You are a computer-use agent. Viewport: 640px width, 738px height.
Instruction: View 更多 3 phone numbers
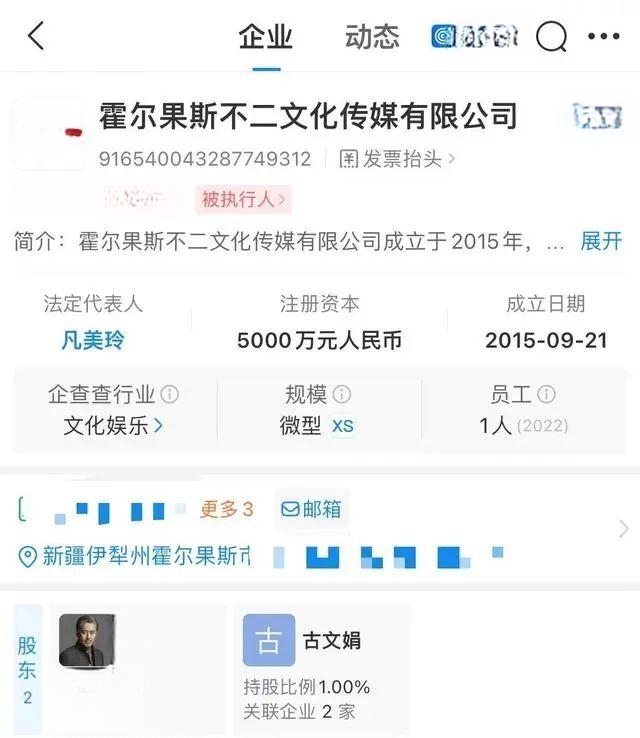(227, 509)
